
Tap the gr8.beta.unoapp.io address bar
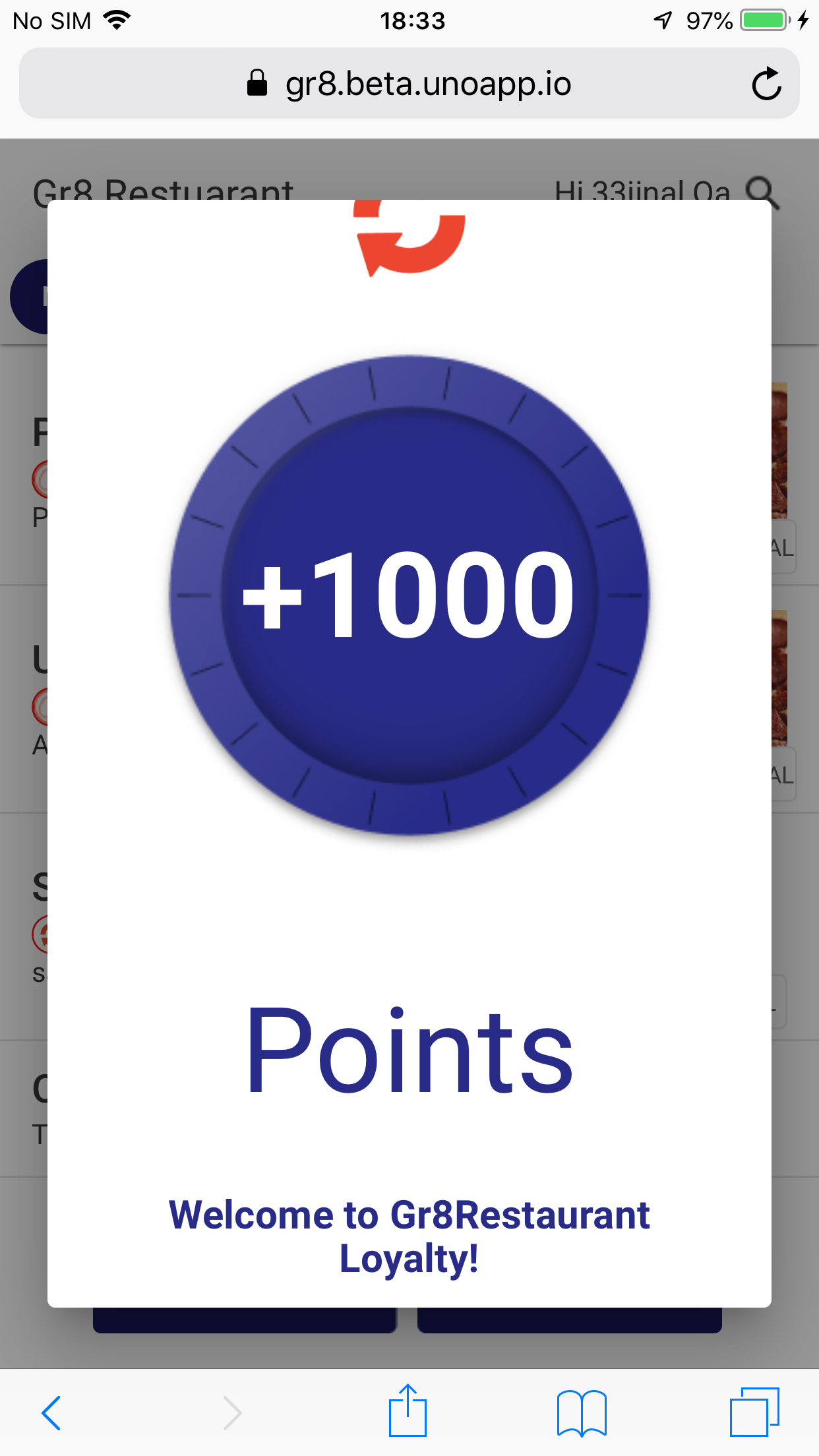pos(409,84)
